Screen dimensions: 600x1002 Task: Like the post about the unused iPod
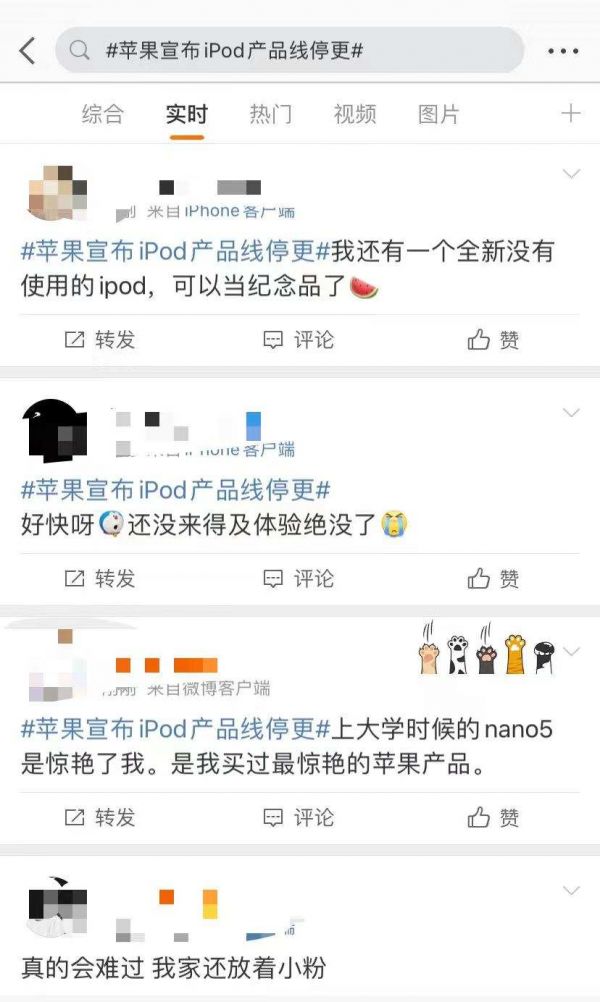(494, 340)
